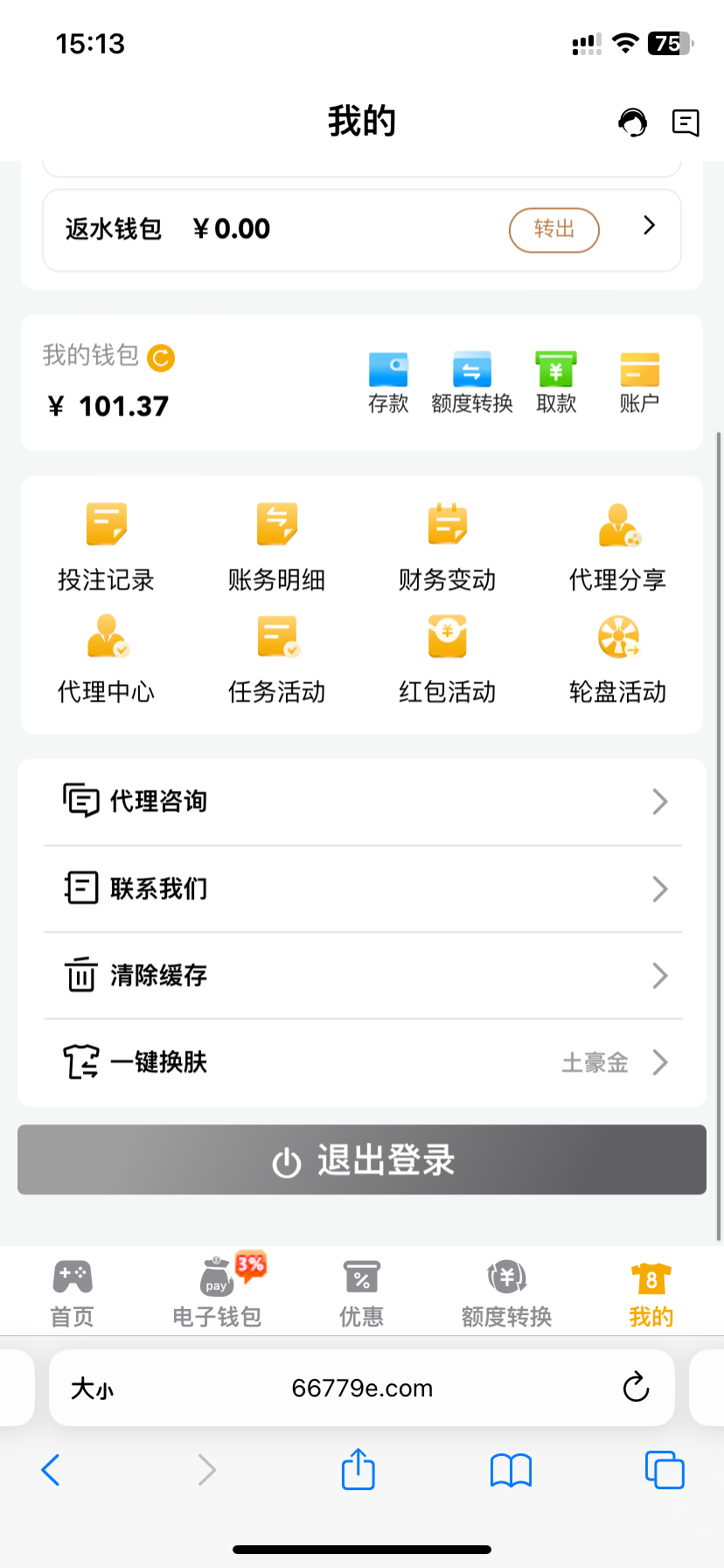724x1568 pixels.
Task: Open 投注记录 betting records
Action: (x=106, y=542)
